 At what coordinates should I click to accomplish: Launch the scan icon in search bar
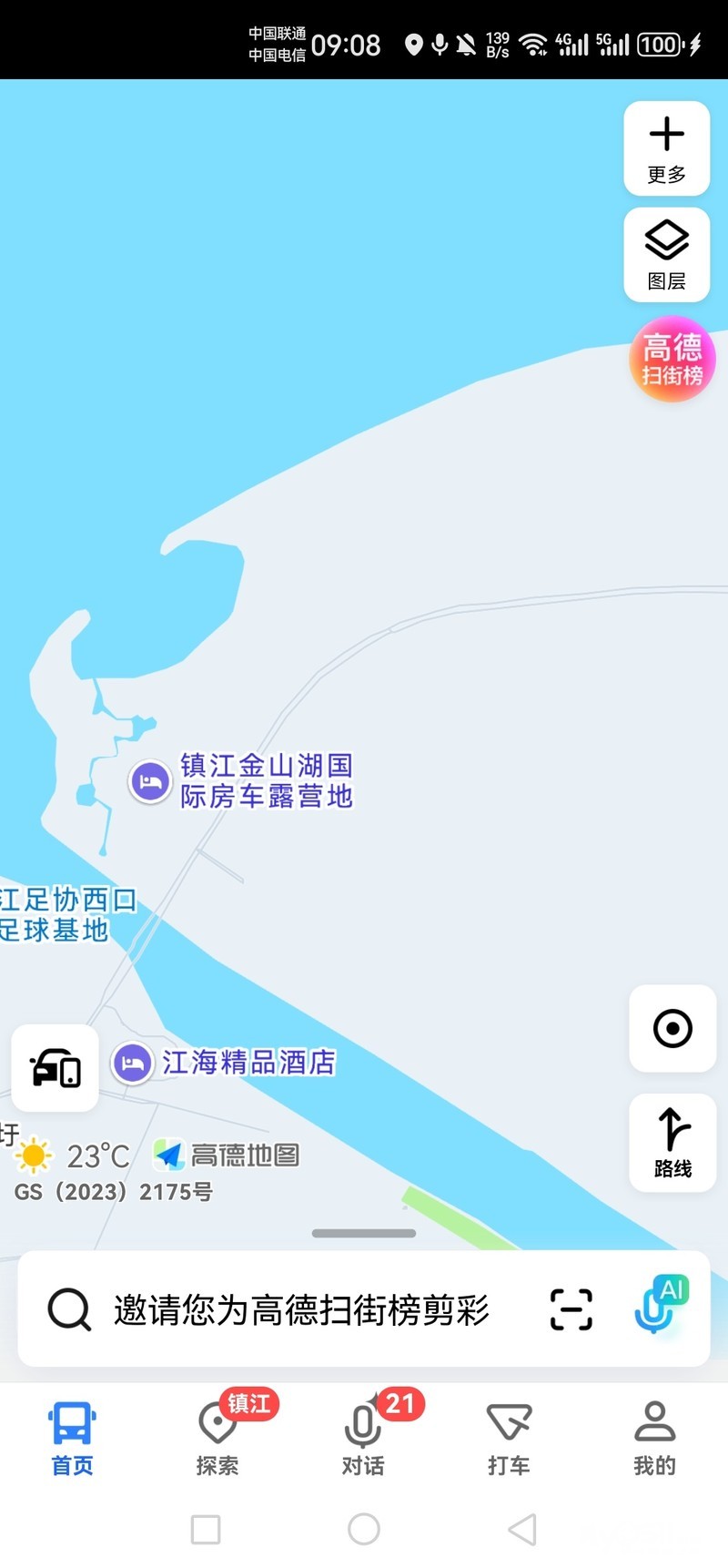tap(571, 1309)
